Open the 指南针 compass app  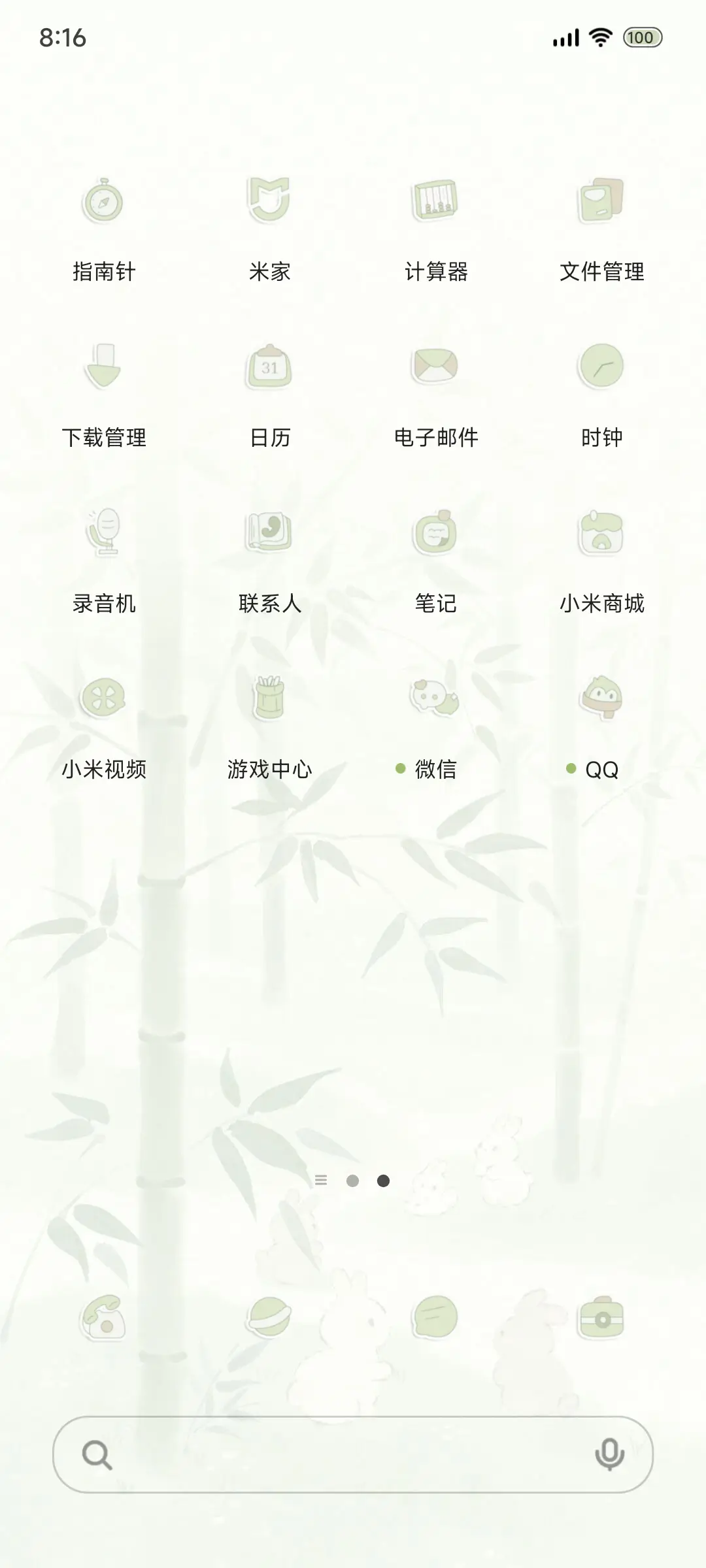(103, 203)
